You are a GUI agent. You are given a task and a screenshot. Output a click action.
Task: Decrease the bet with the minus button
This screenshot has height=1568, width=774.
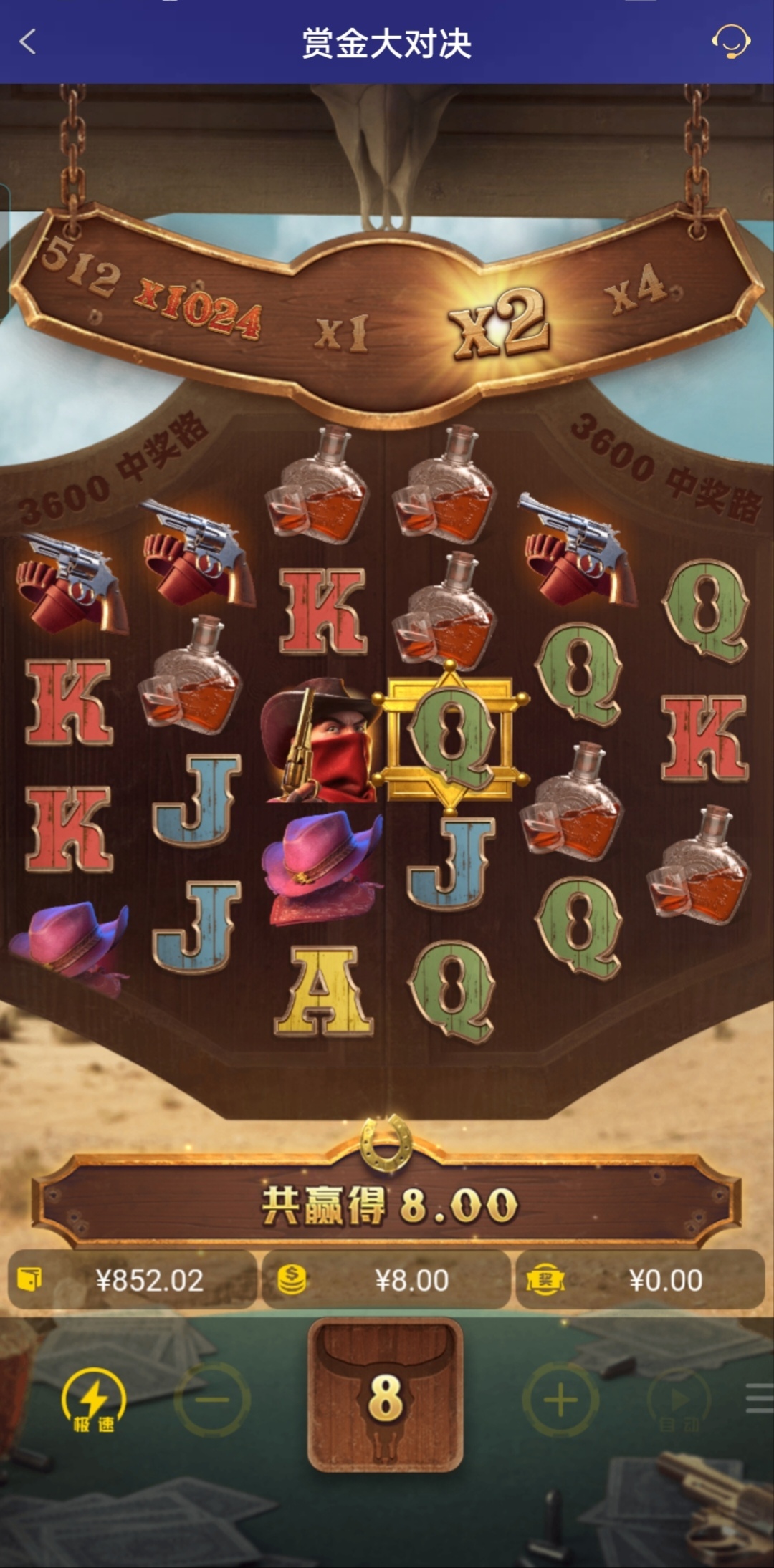(212, 1400)
